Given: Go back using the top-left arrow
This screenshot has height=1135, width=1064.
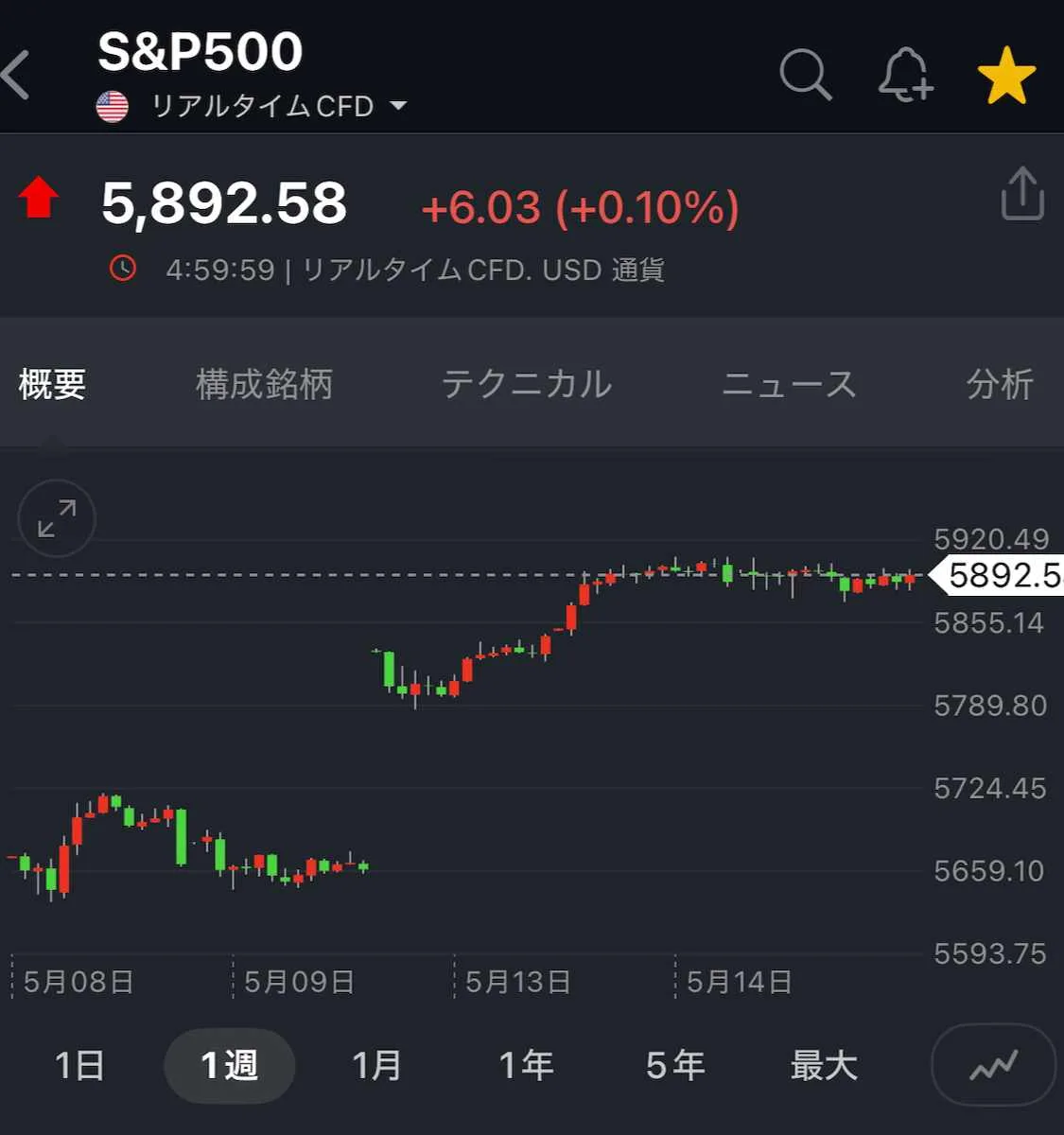Looking at the screenshot, I should 19,75.
